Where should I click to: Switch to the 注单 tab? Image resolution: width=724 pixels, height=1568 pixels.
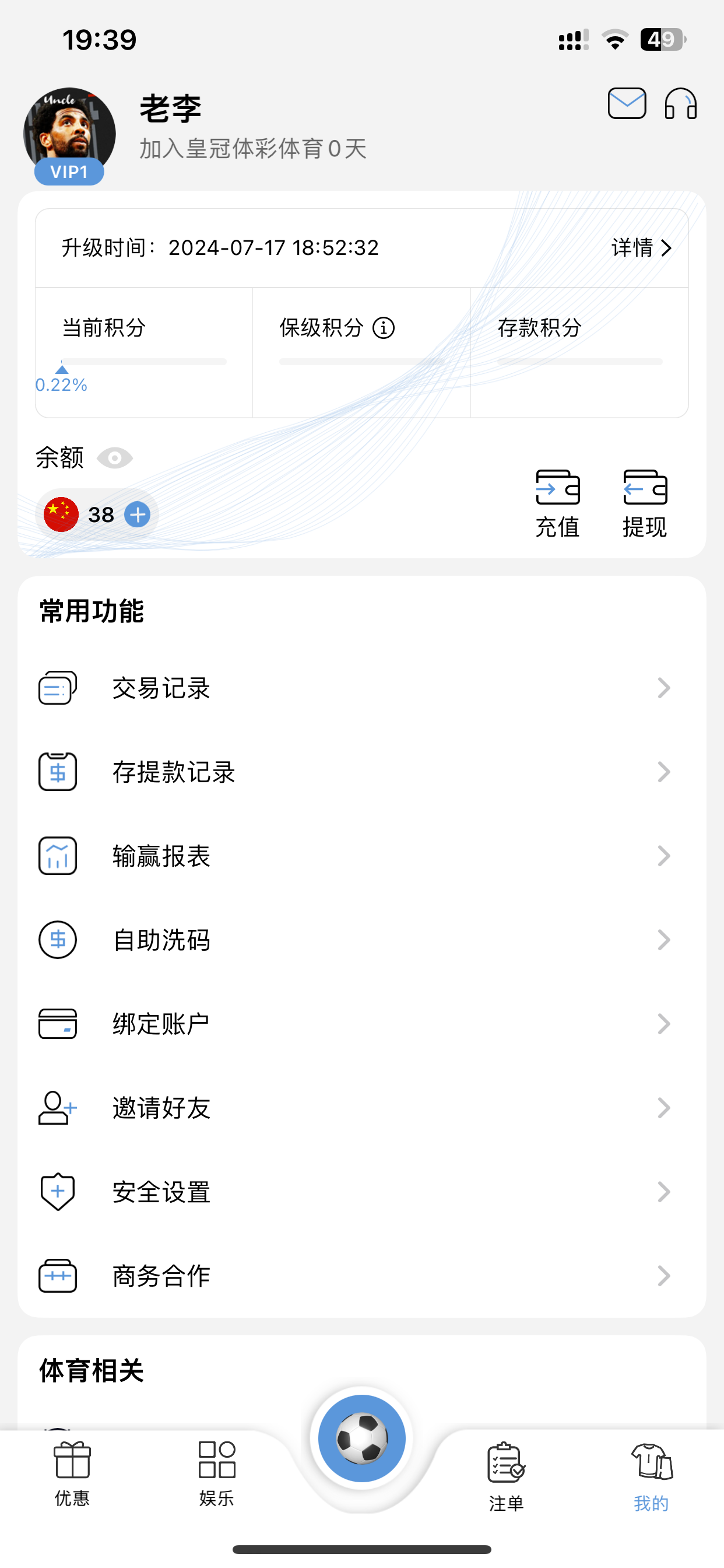coord(506,1476)
